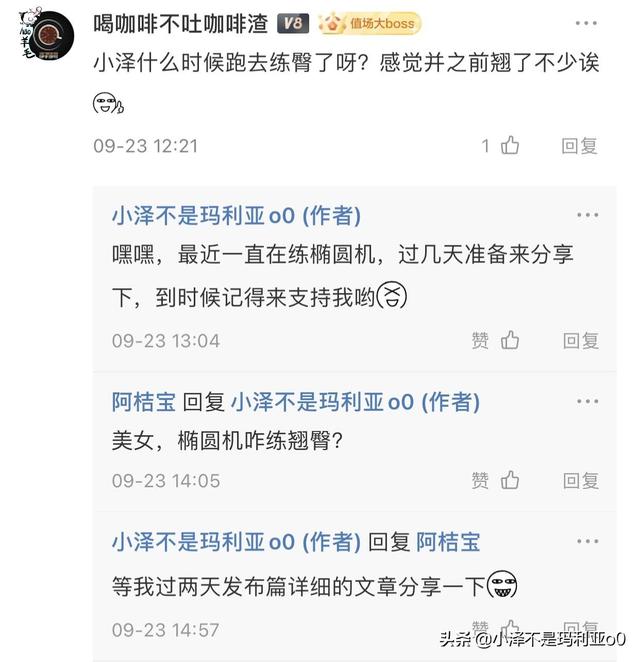Like the comment posted 09-23 12:21
The height and width of the screenshot is (662, 640).
coord(510,146)
